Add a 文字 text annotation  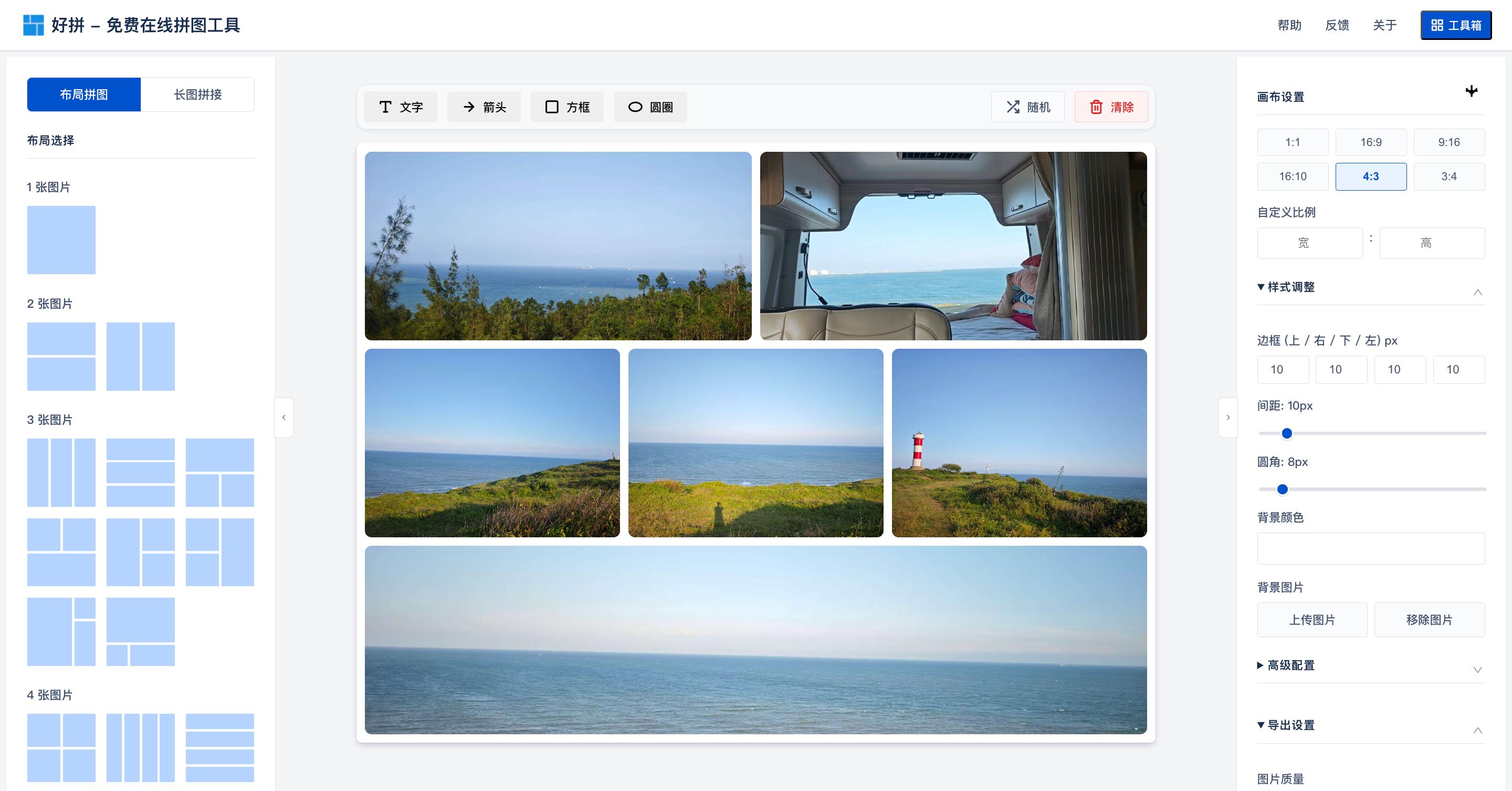point(400,107)
